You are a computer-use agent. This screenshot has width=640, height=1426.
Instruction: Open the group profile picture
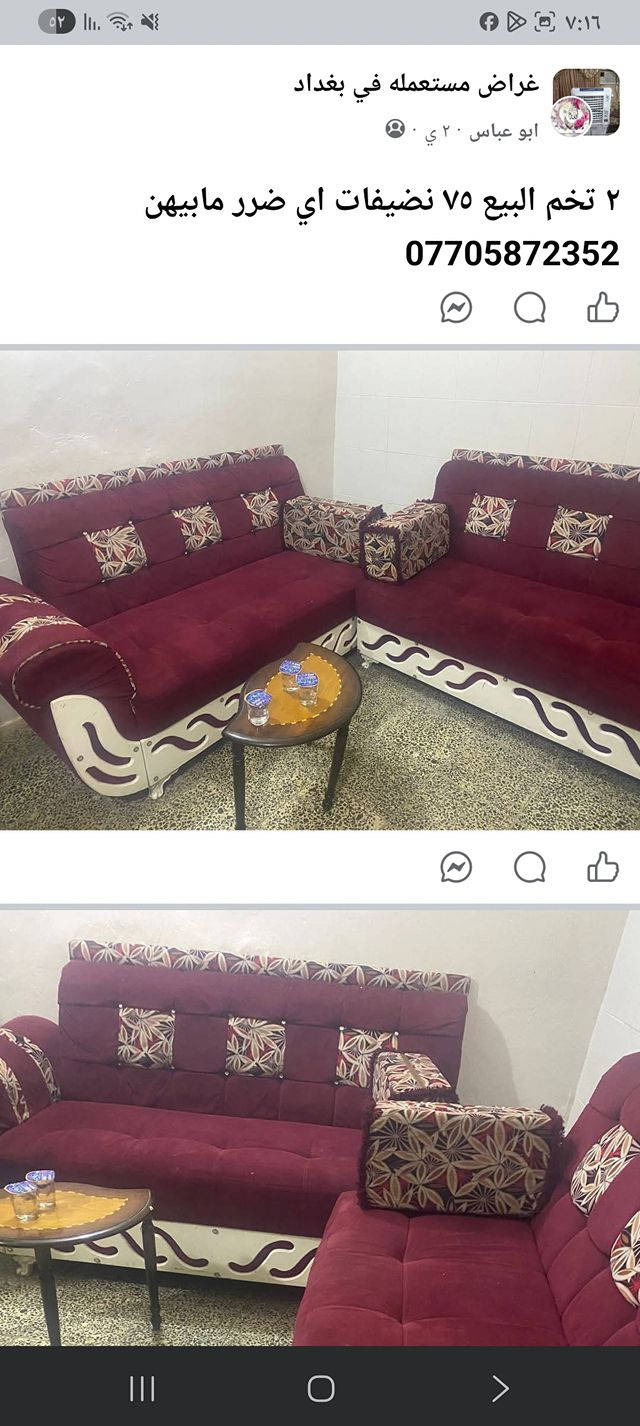585,101
